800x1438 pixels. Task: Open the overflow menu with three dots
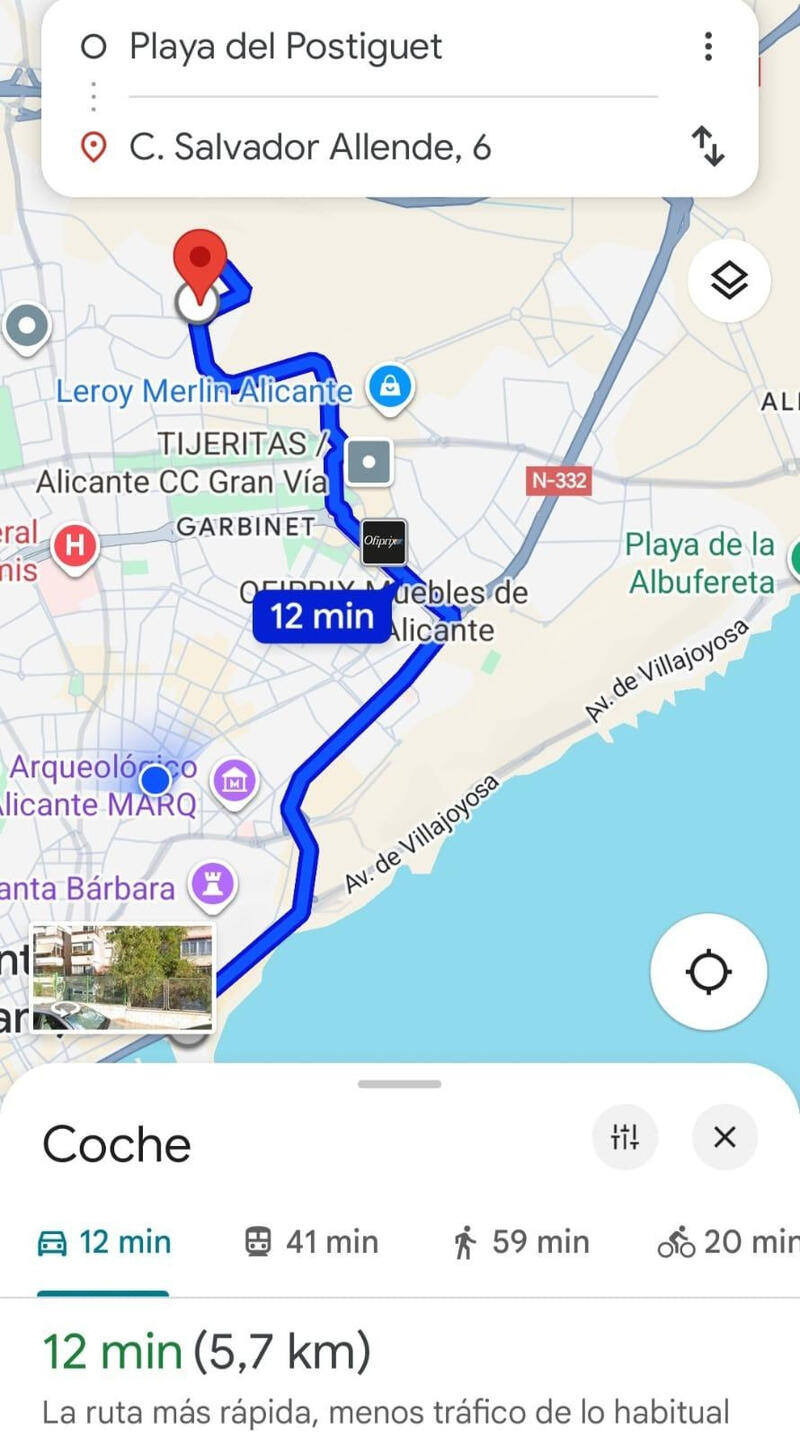pos(708,47)
